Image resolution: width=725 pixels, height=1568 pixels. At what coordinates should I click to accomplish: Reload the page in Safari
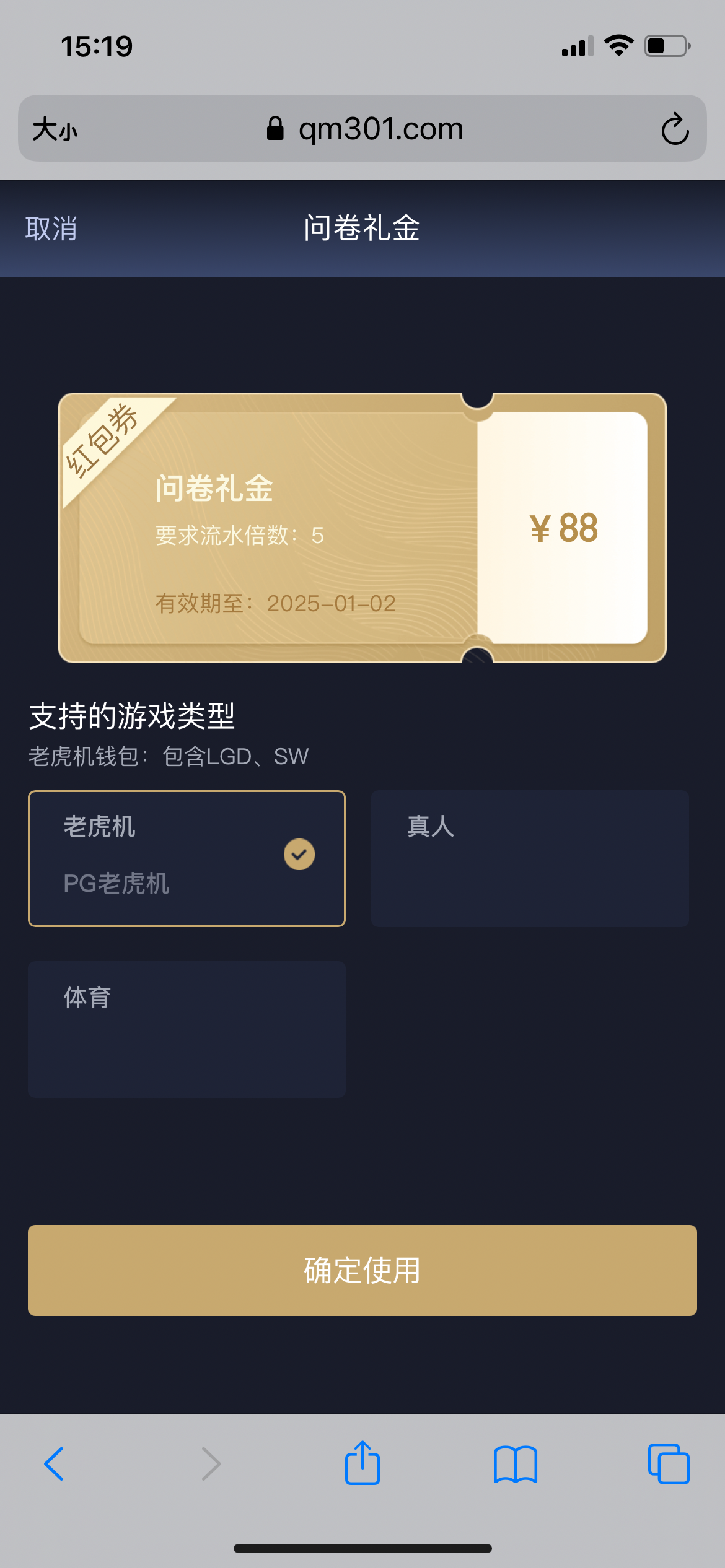click(675, 129)
